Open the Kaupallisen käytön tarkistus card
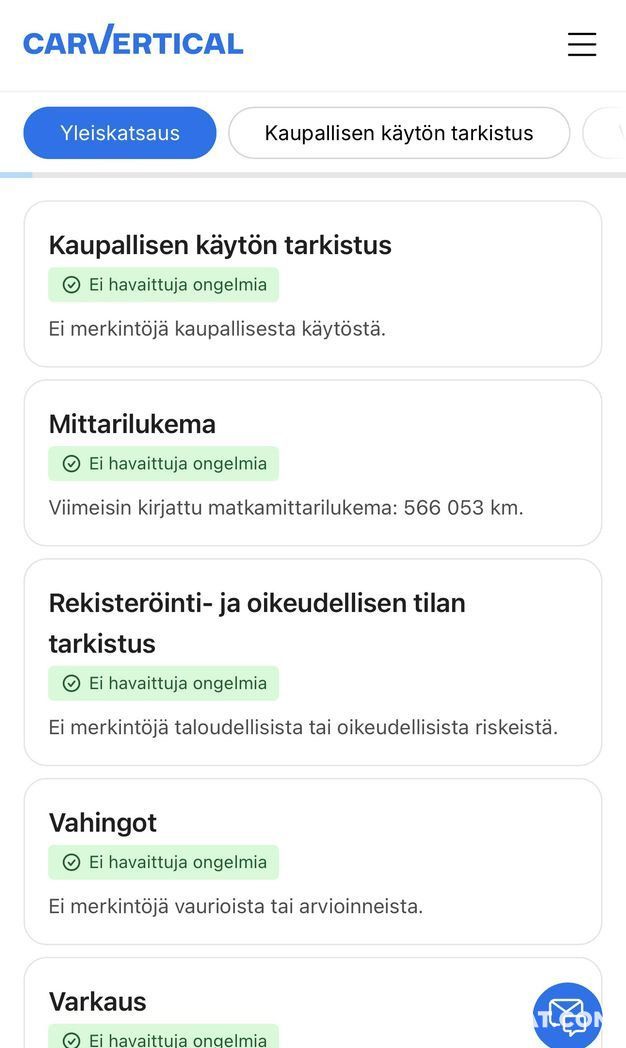 coord(312,284)
